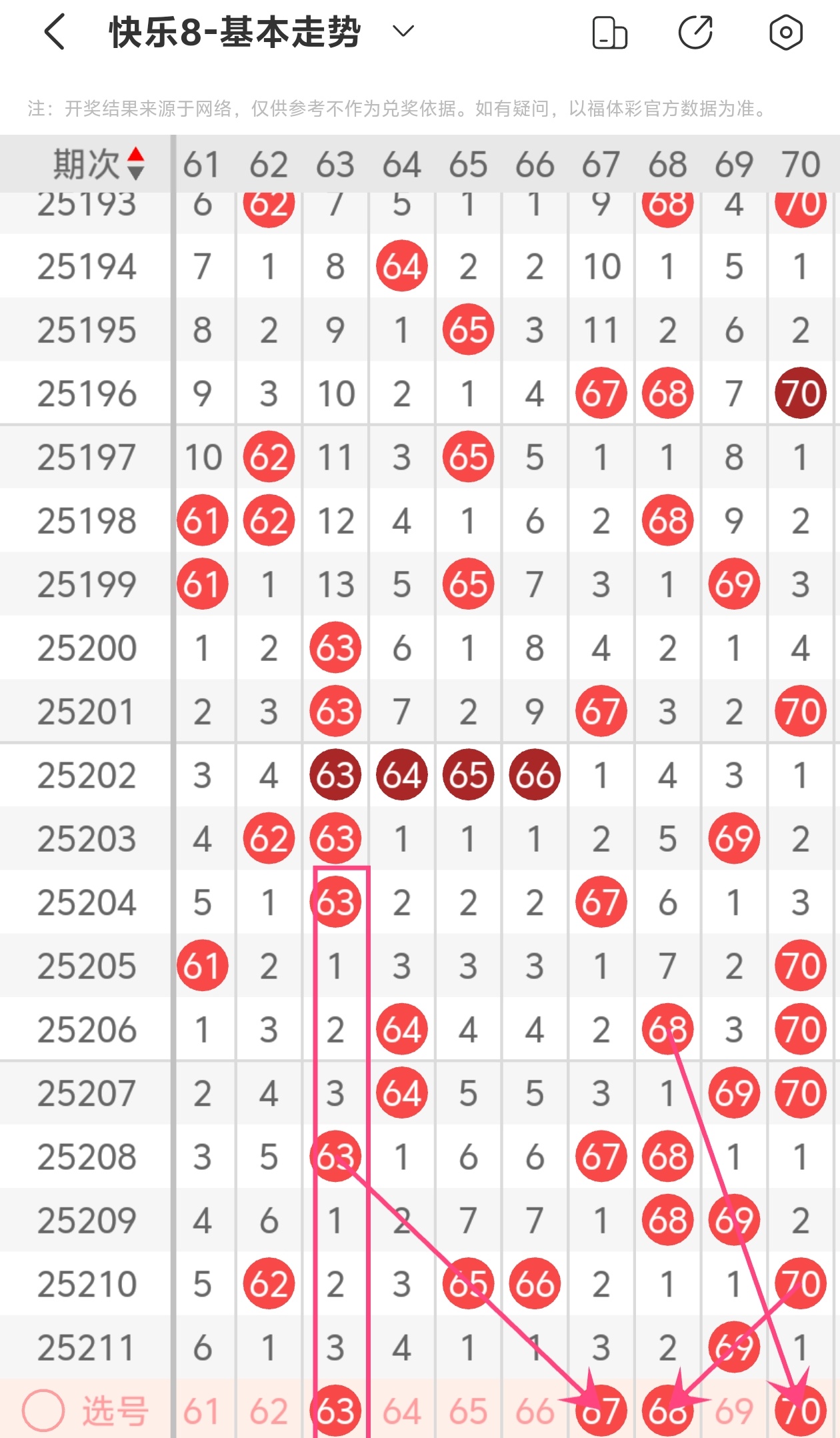Pick number 69 in the 选号 row
The width and height of the screenshot is (840, 1438).
(x=734, y=1411)
